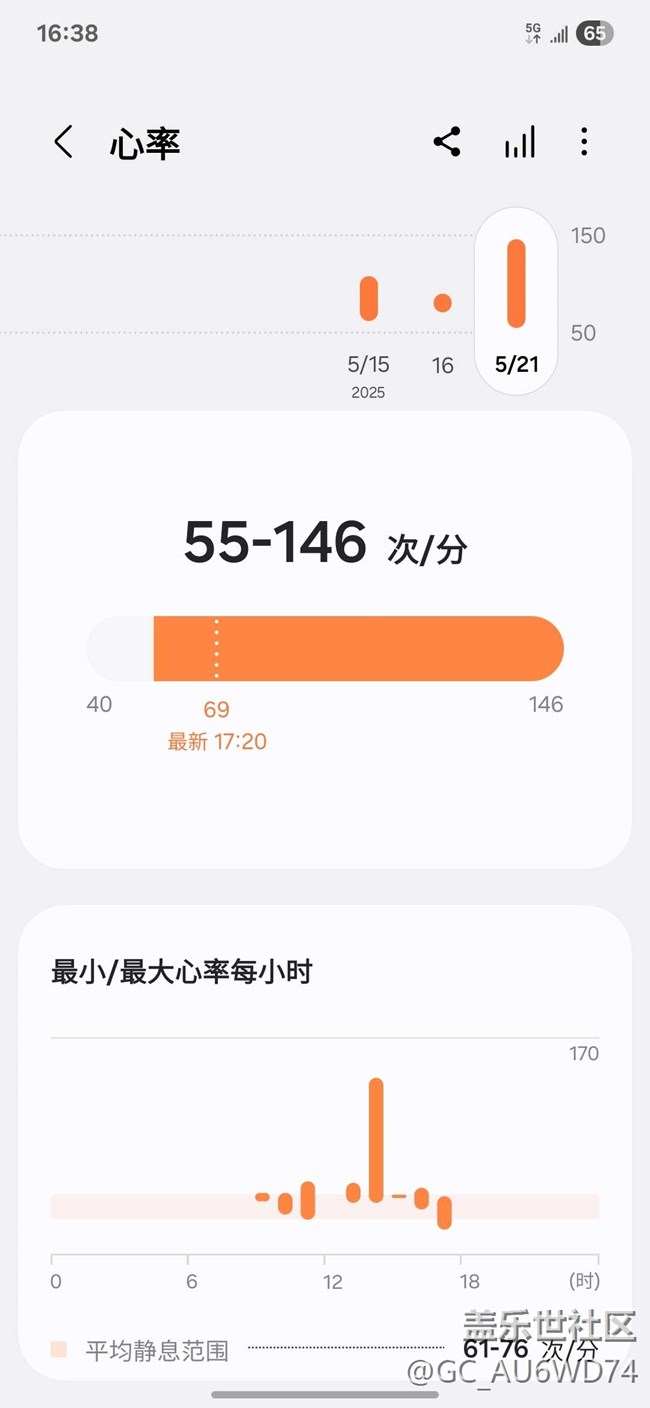Image resolution: width=650 pixels, height=1408 pixels.
Task: Go back from the 心率 screen
Action: point(63,142)
